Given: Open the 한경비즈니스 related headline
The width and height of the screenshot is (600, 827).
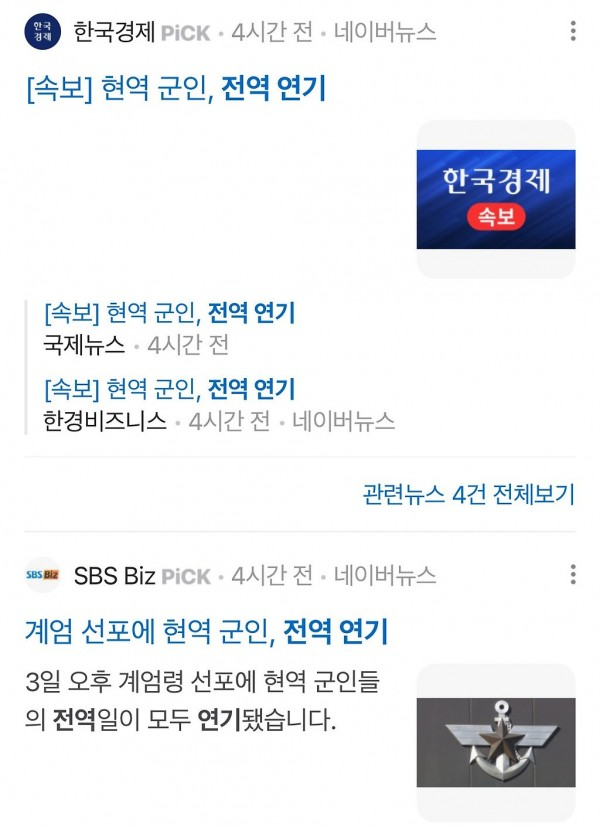Looking at the screenshot, I should 170,388.
